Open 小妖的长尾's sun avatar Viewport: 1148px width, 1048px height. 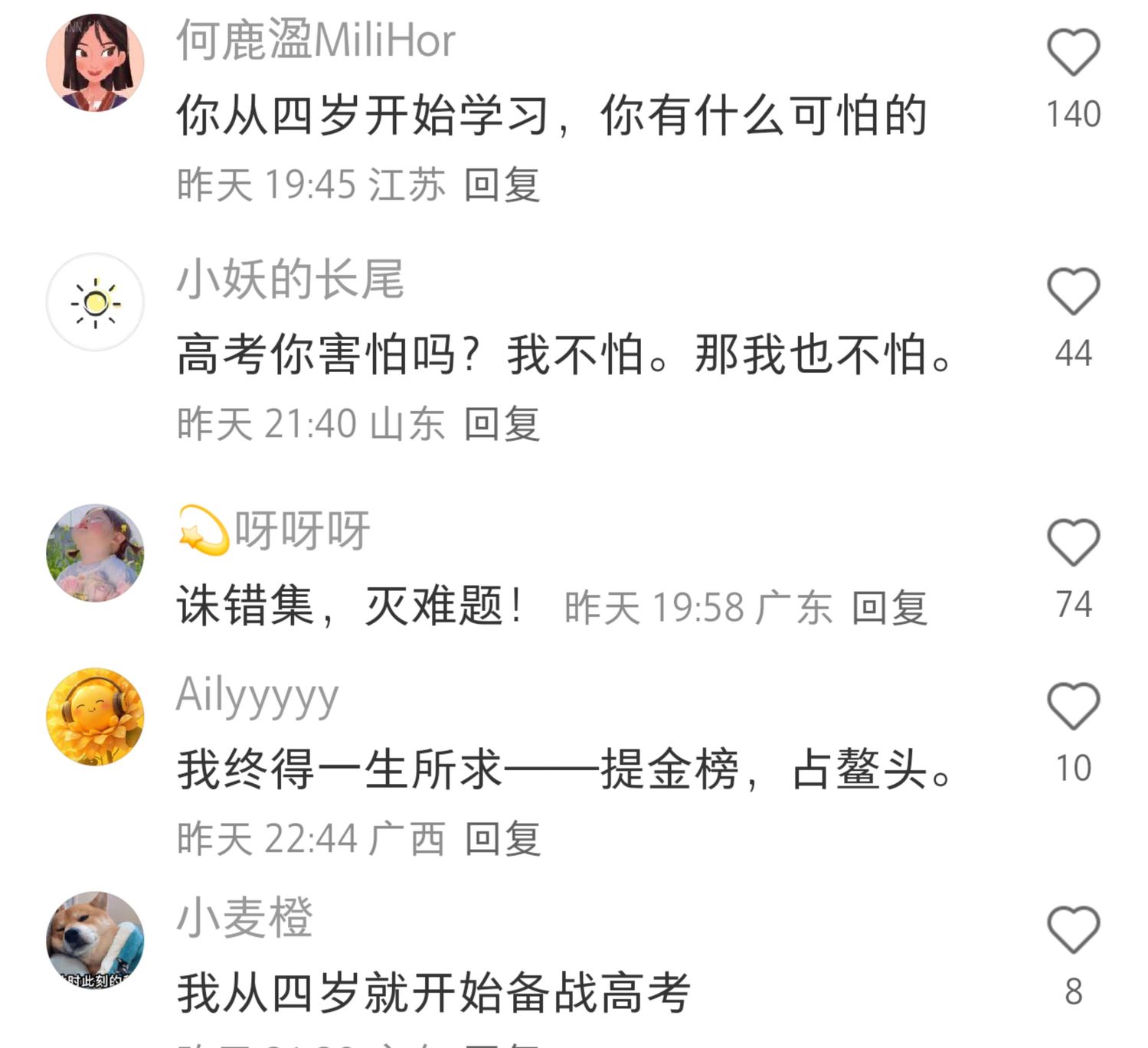tap(95, 302)
